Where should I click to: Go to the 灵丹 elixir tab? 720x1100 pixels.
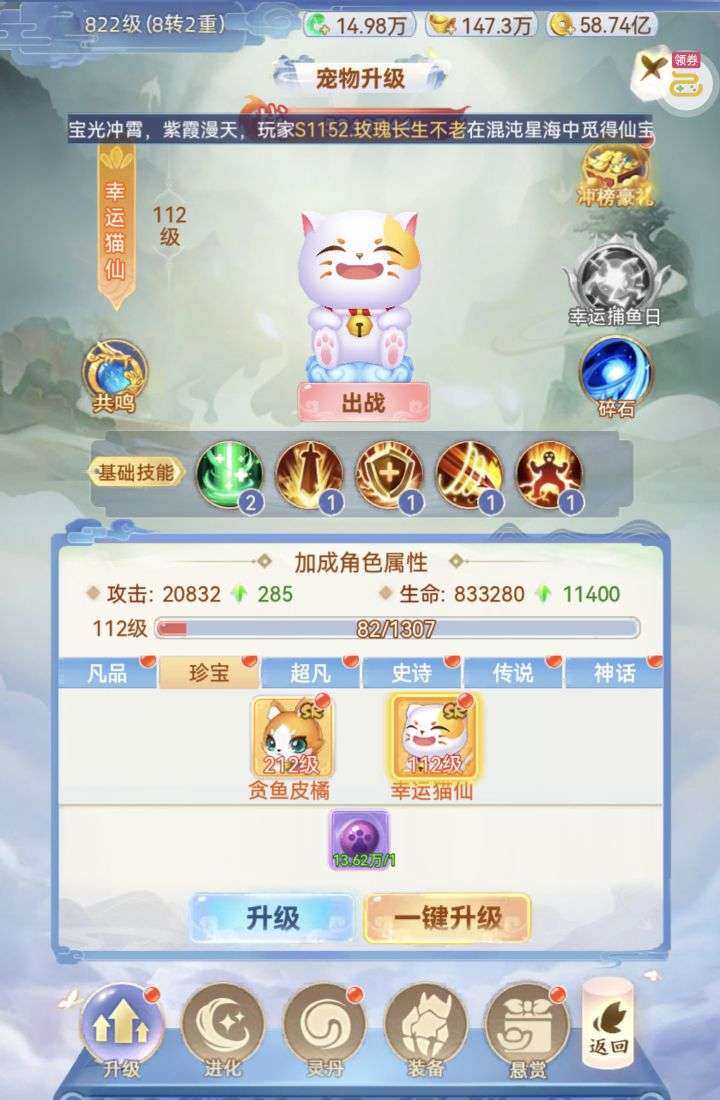tap(324, 1030)
